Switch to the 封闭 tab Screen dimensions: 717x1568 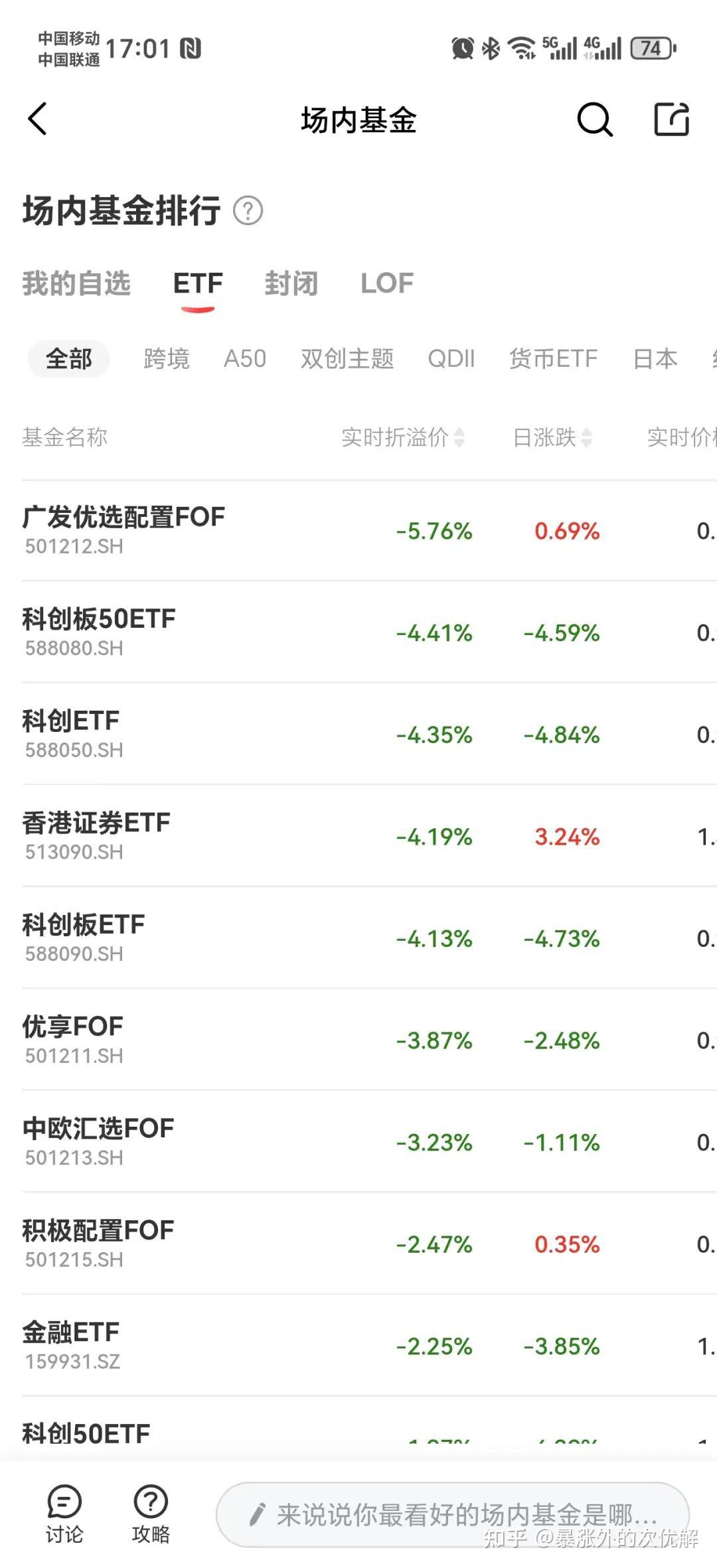coord(291,283)
